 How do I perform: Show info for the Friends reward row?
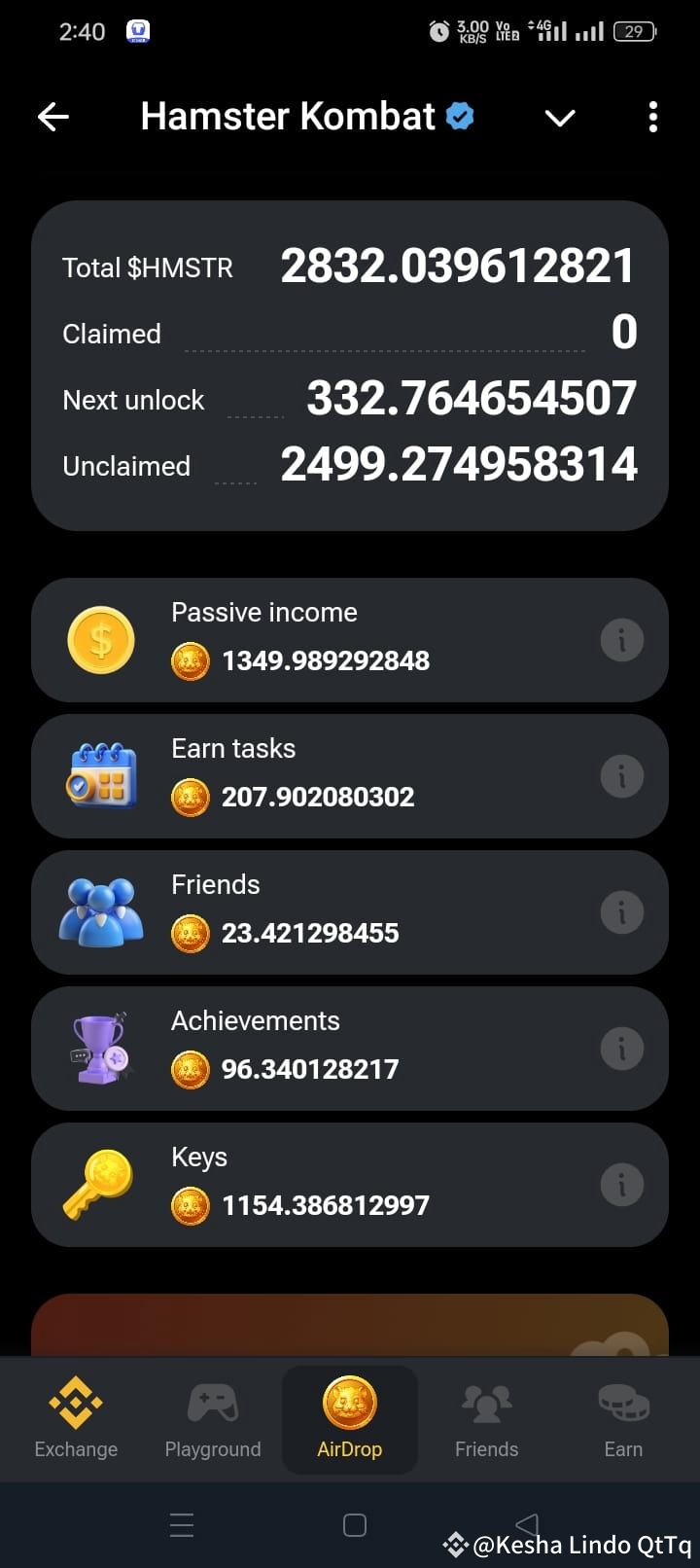click(x=622, y=912)
